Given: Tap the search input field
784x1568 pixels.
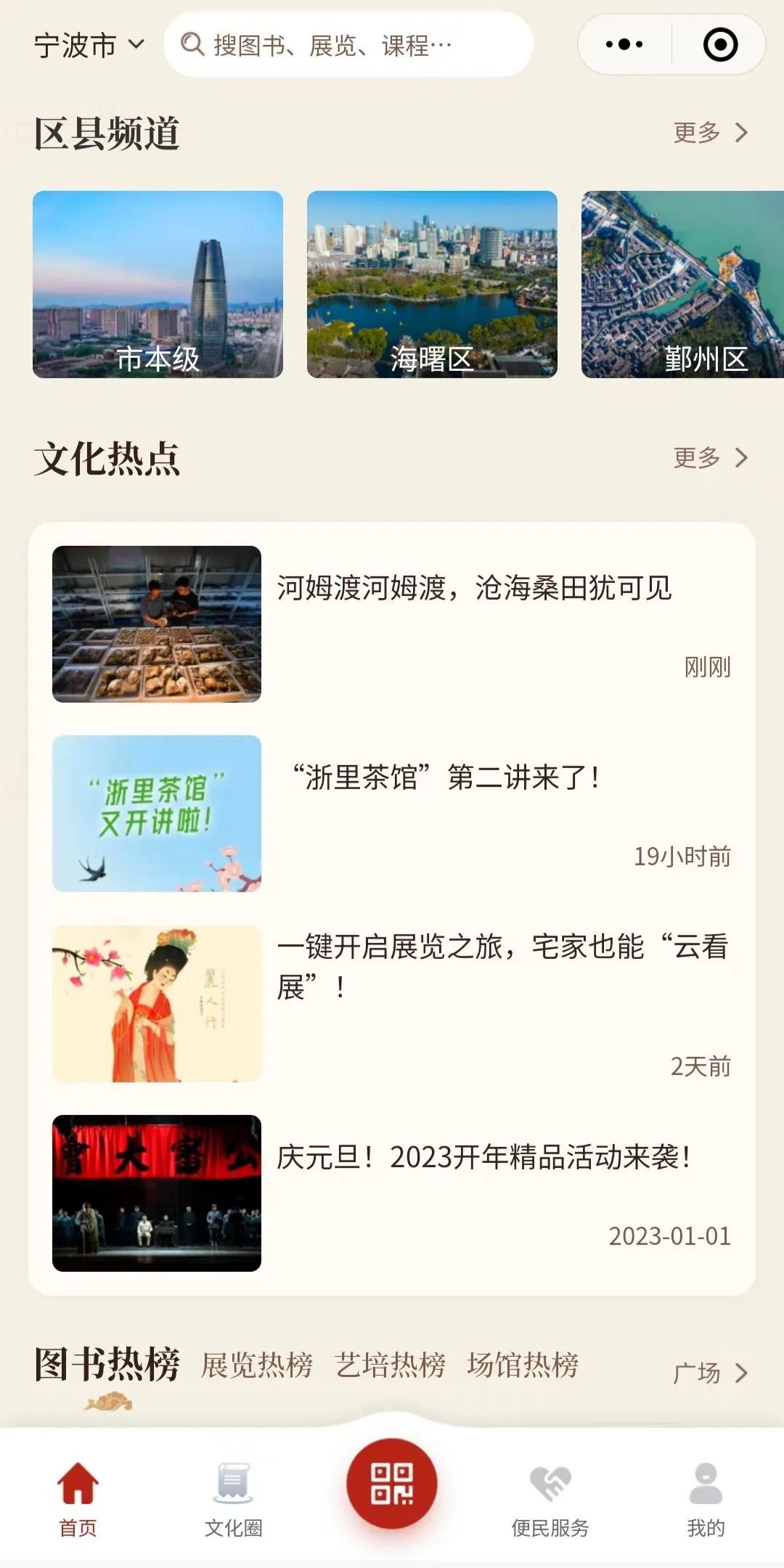Looking at the screenshot, I should tap(348, 45).
